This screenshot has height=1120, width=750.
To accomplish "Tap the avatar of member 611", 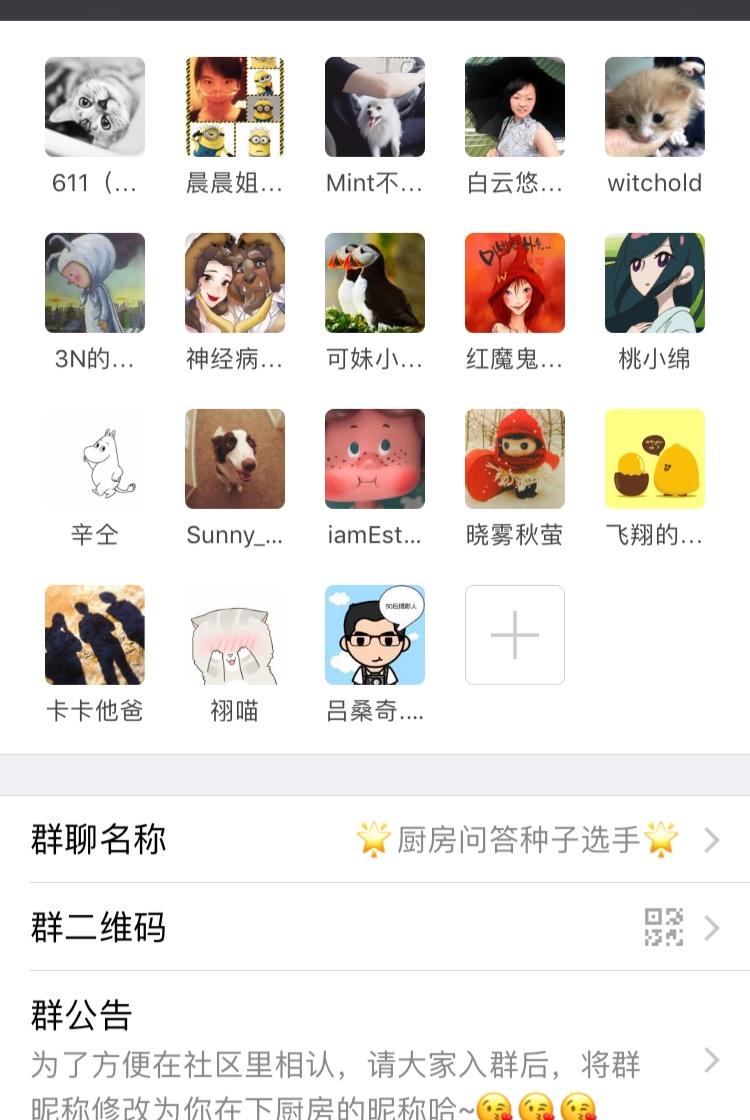I will 95,107.
